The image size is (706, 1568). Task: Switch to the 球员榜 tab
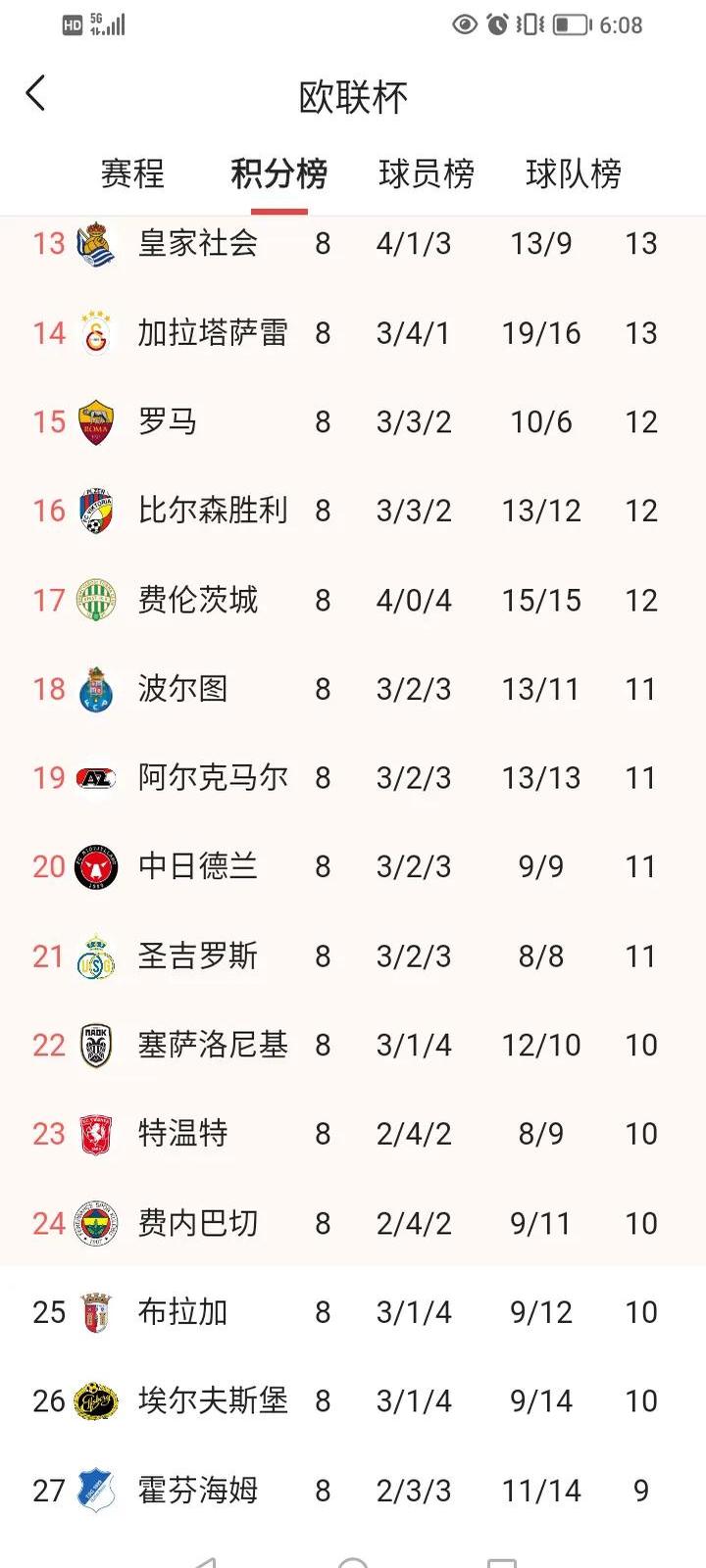click(x=427, y=173)
